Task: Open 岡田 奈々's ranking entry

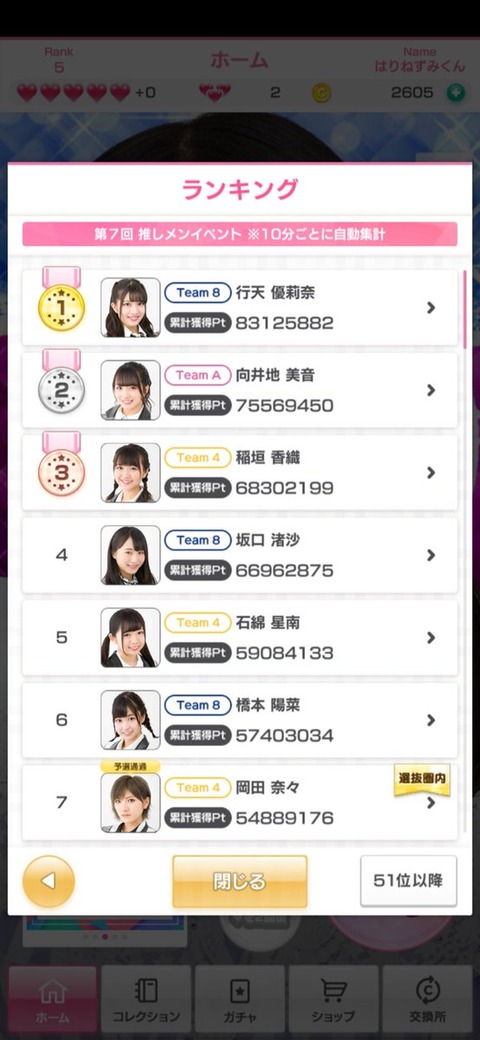Action: [240, 803]
